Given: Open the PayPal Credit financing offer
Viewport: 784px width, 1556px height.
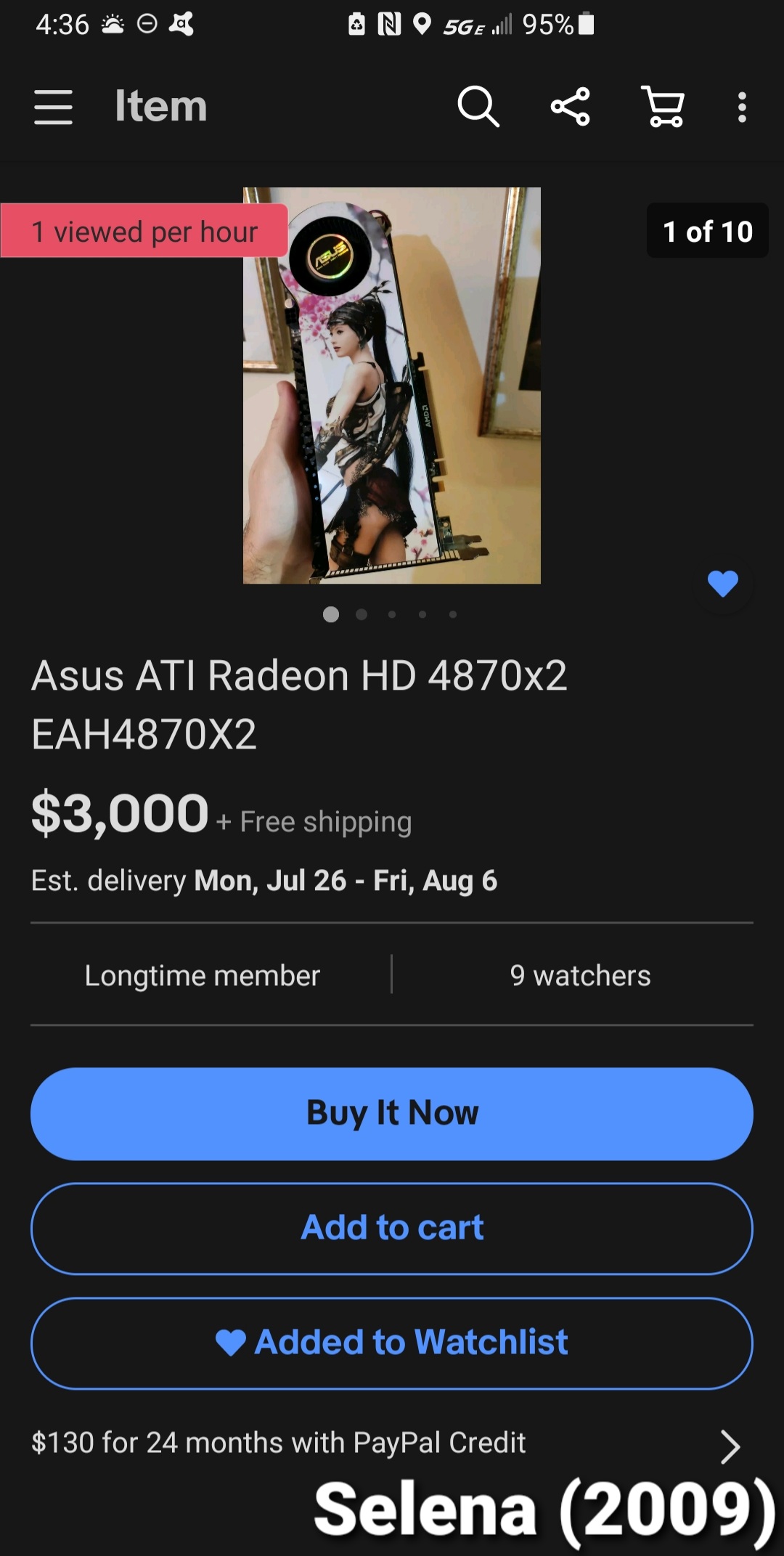Looking at the screenshot, I should [386, 1443].
